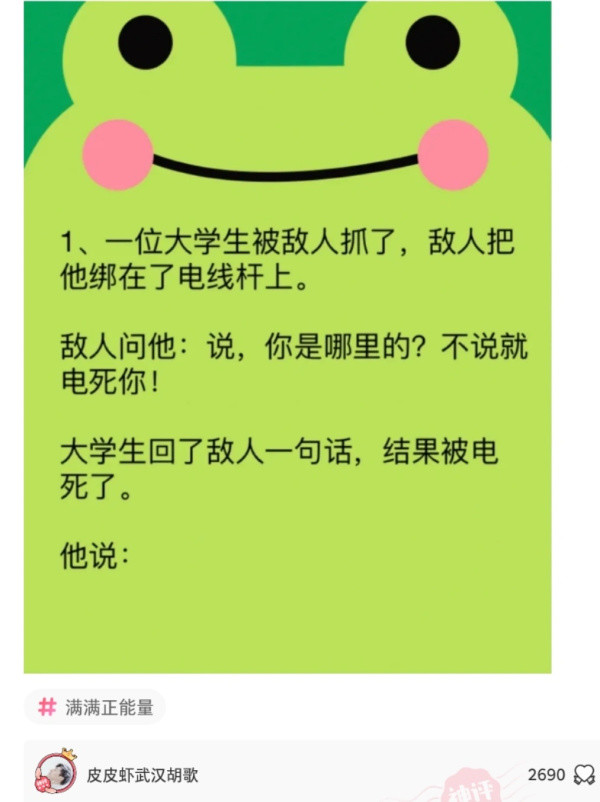The width and height of the screenshot is (600, 802).
Task: Open 皮皮虾武汉胡歌's profile avatar
Action: tap(55, 772)
